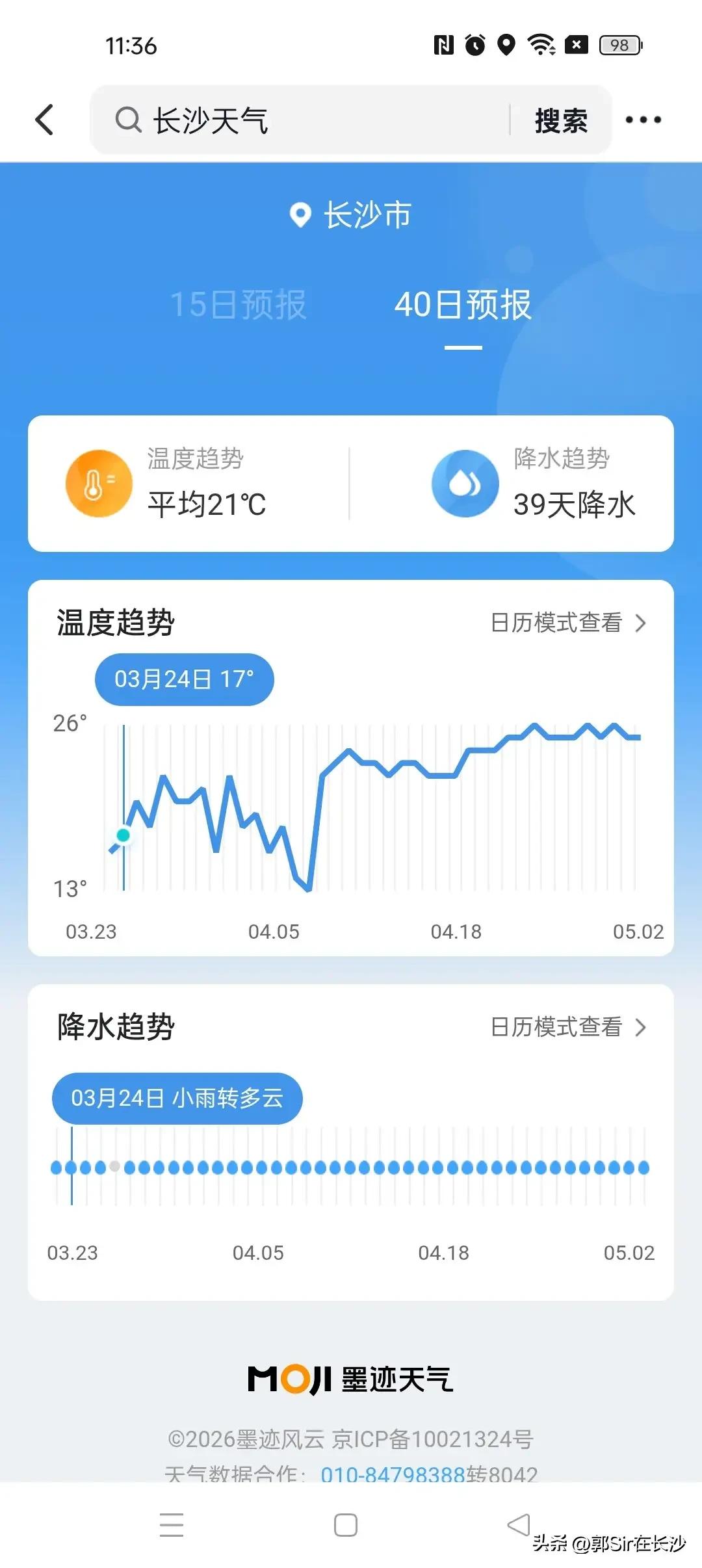Image resolution: width=702 pixels, height=1568 pixels.
Task: Tap the 搜索 button
Action: click(x=561, y=120)
